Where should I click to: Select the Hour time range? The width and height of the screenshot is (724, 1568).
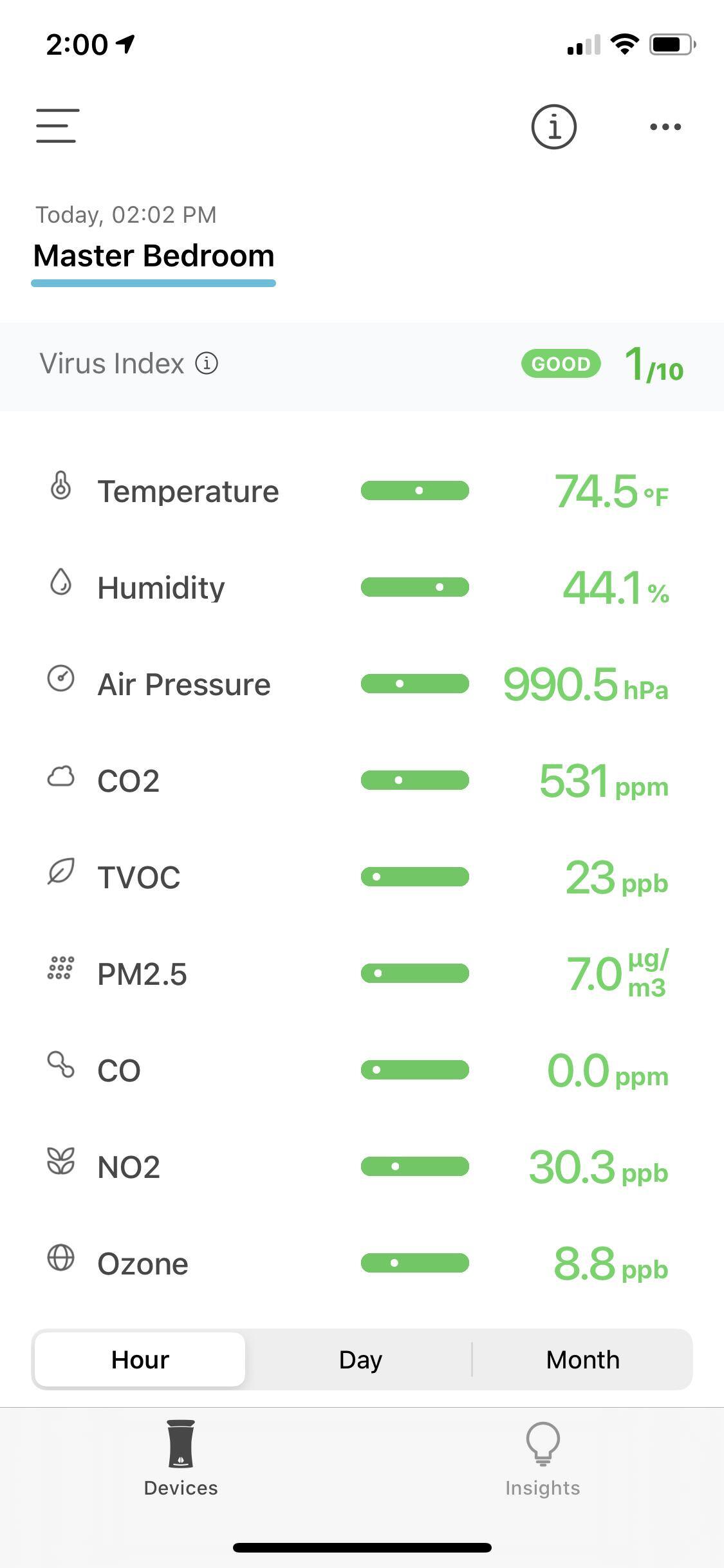tap(140, 1360)
